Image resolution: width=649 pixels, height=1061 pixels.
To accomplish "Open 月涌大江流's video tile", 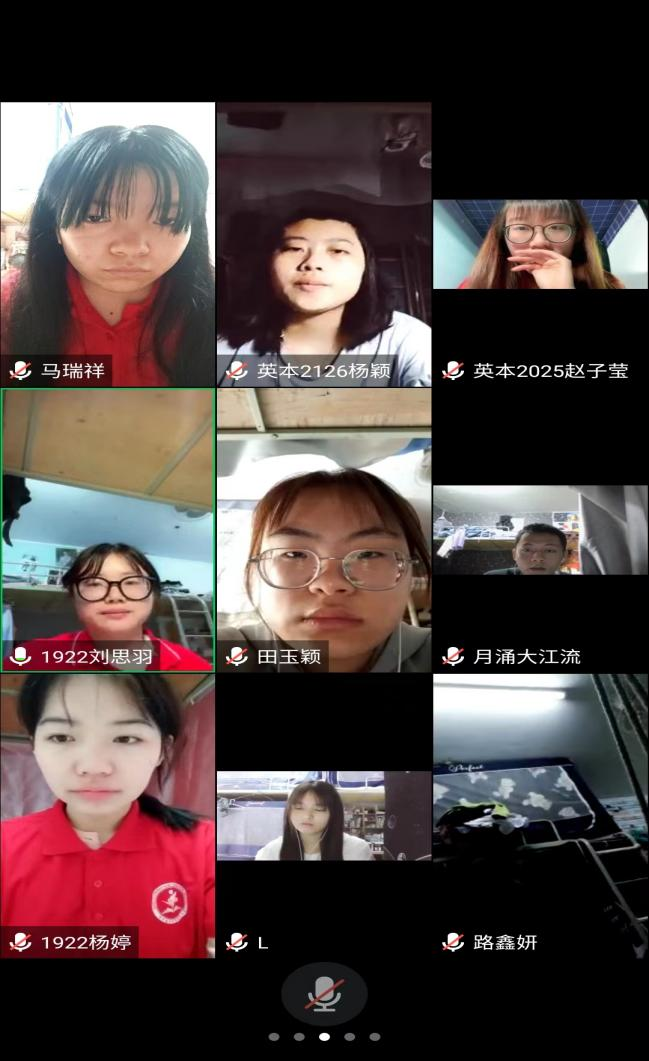I will coord(540,531).
